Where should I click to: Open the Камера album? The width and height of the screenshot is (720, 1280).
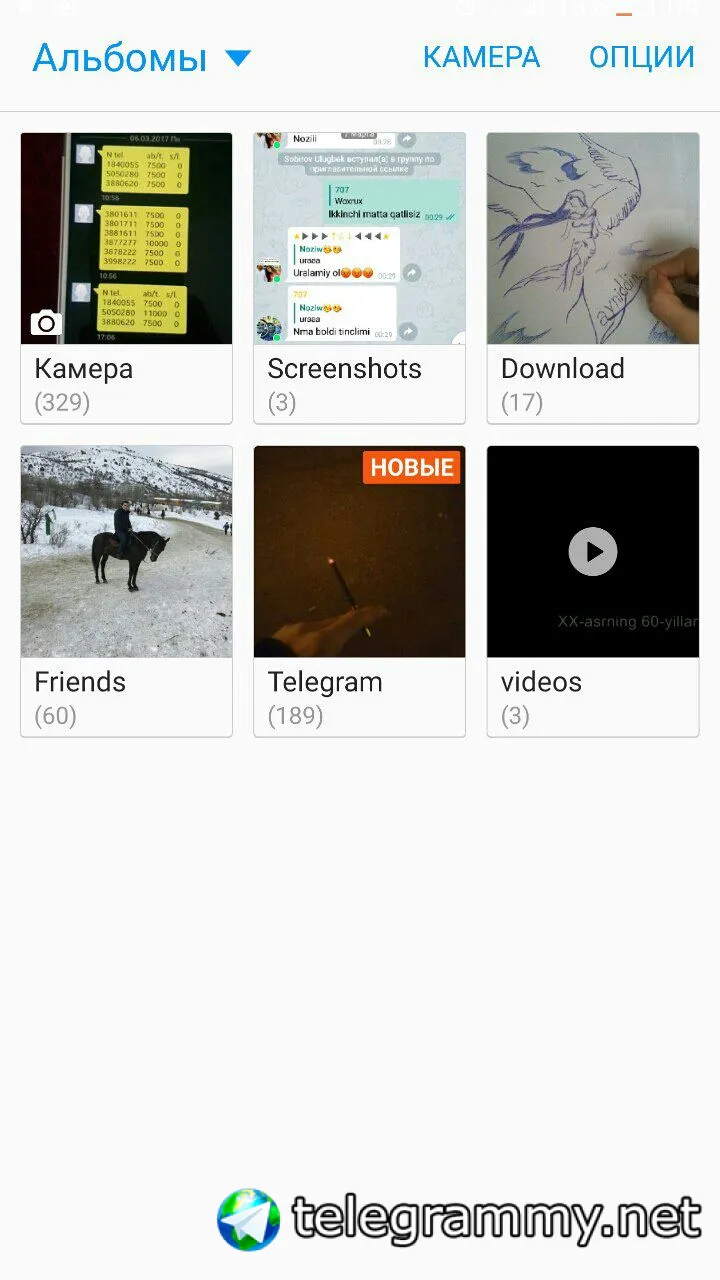[x=126, y=276]
